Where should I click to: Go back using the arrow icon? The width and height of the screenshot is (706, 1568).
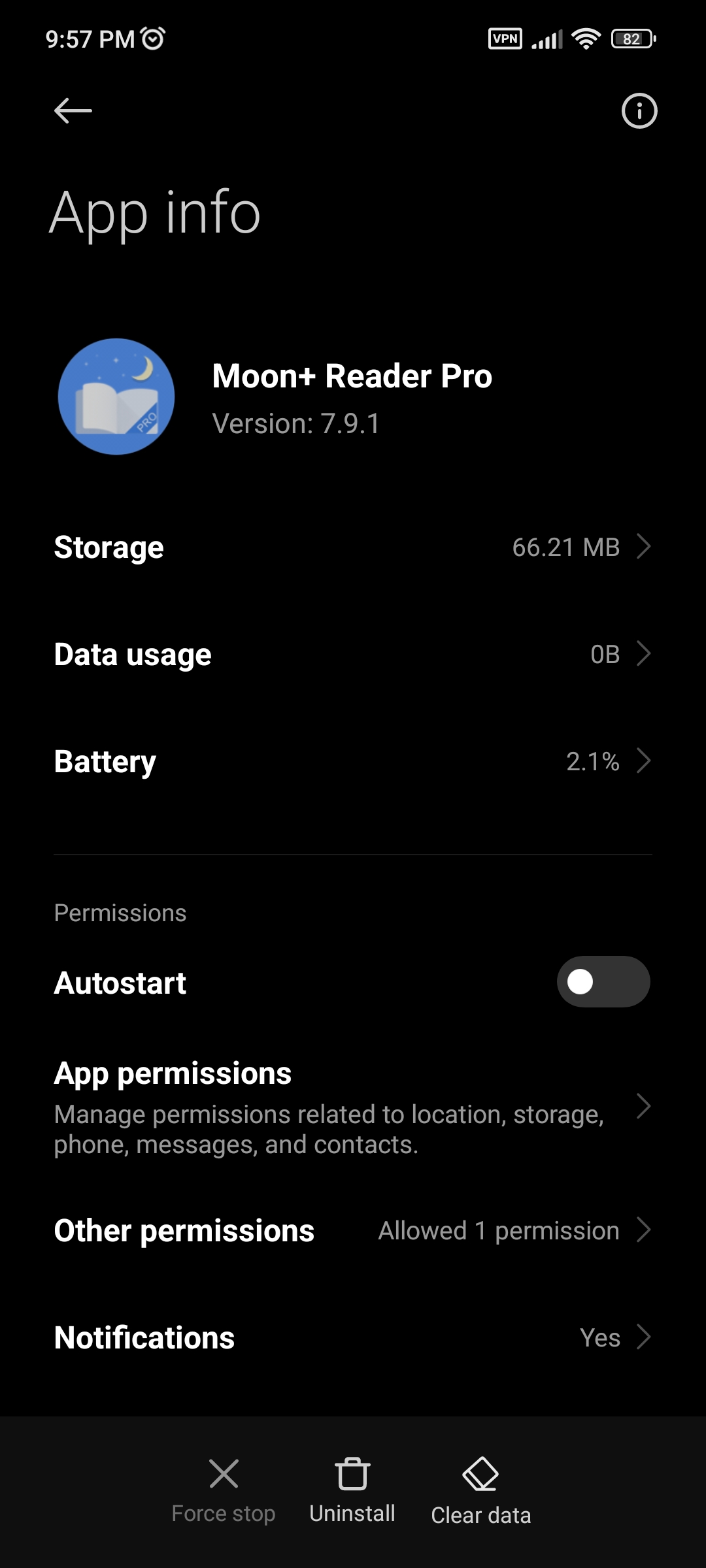click(73, 111)
